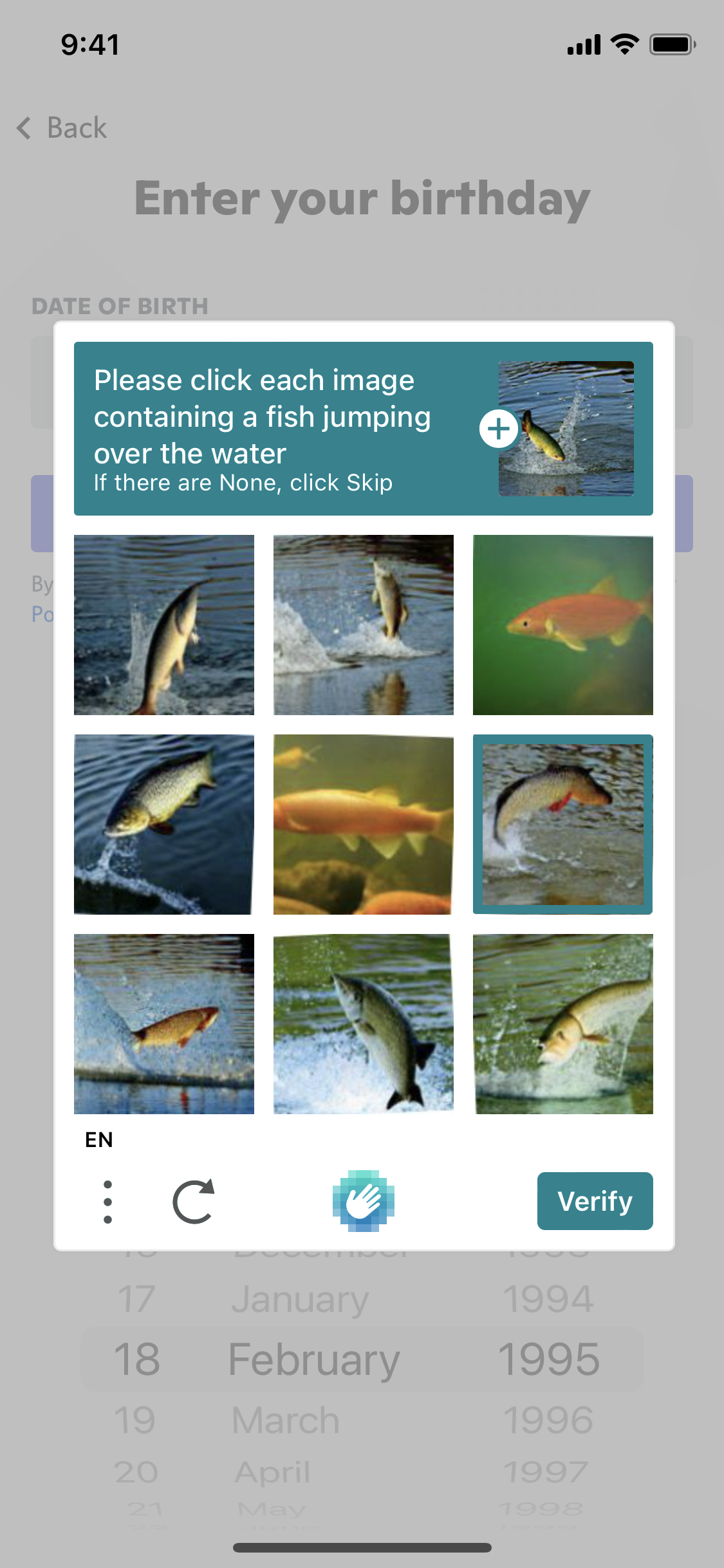724x1568 pixels.
Task: Select the orange-red fish leaping over blue water
Action: tap(164, 1024)
